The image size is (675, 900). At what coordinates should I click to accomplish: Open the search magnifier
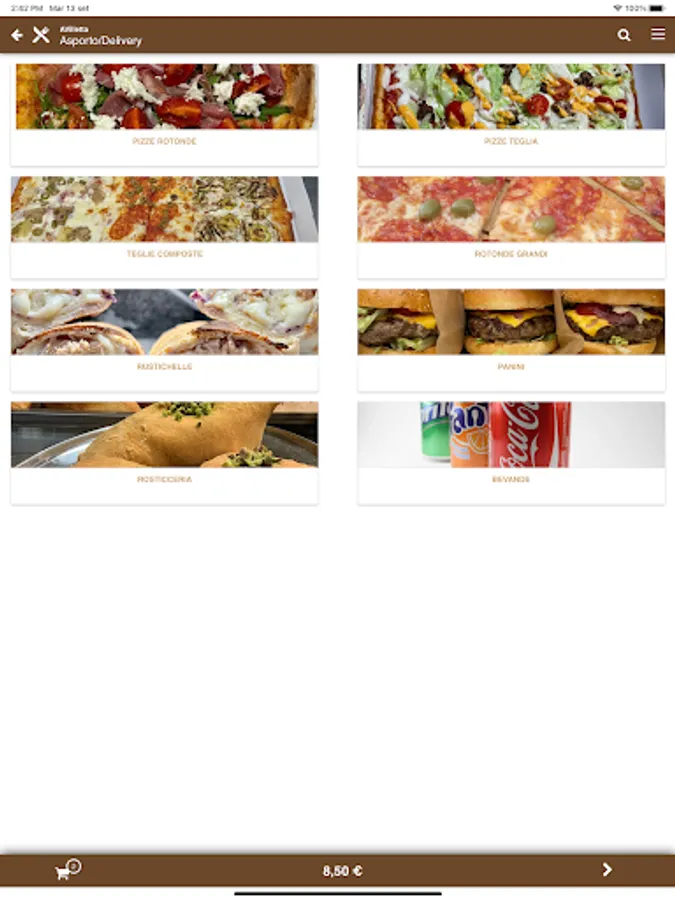click(x=624, y=35)
